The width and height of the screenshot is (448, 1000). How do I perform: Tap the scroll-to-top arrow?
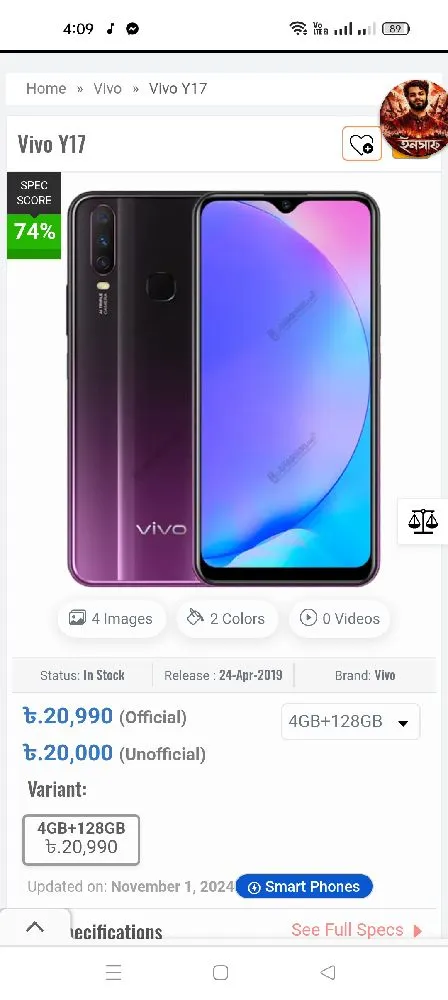click(x=35, y=927)
